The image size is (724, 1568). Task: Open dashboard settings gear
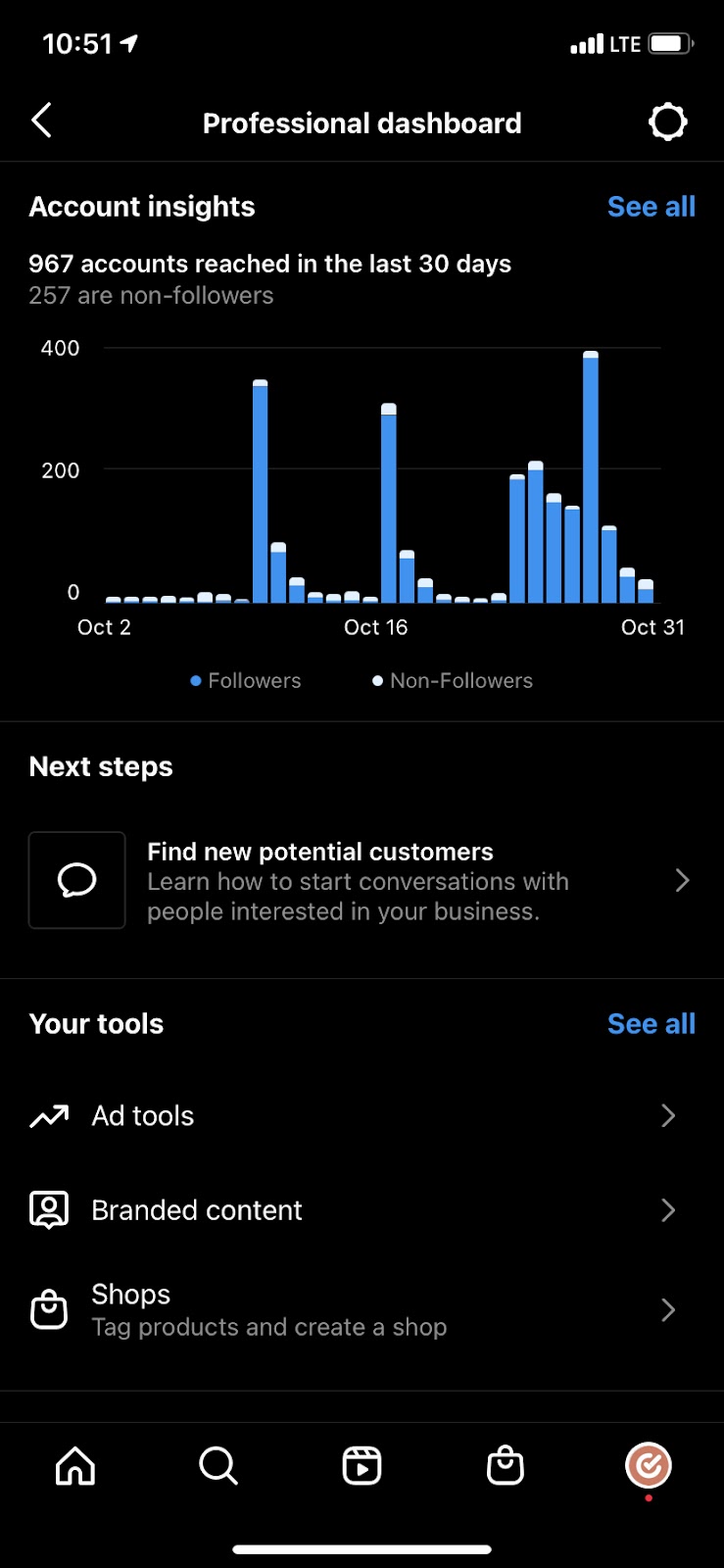(x=667, y=122)
